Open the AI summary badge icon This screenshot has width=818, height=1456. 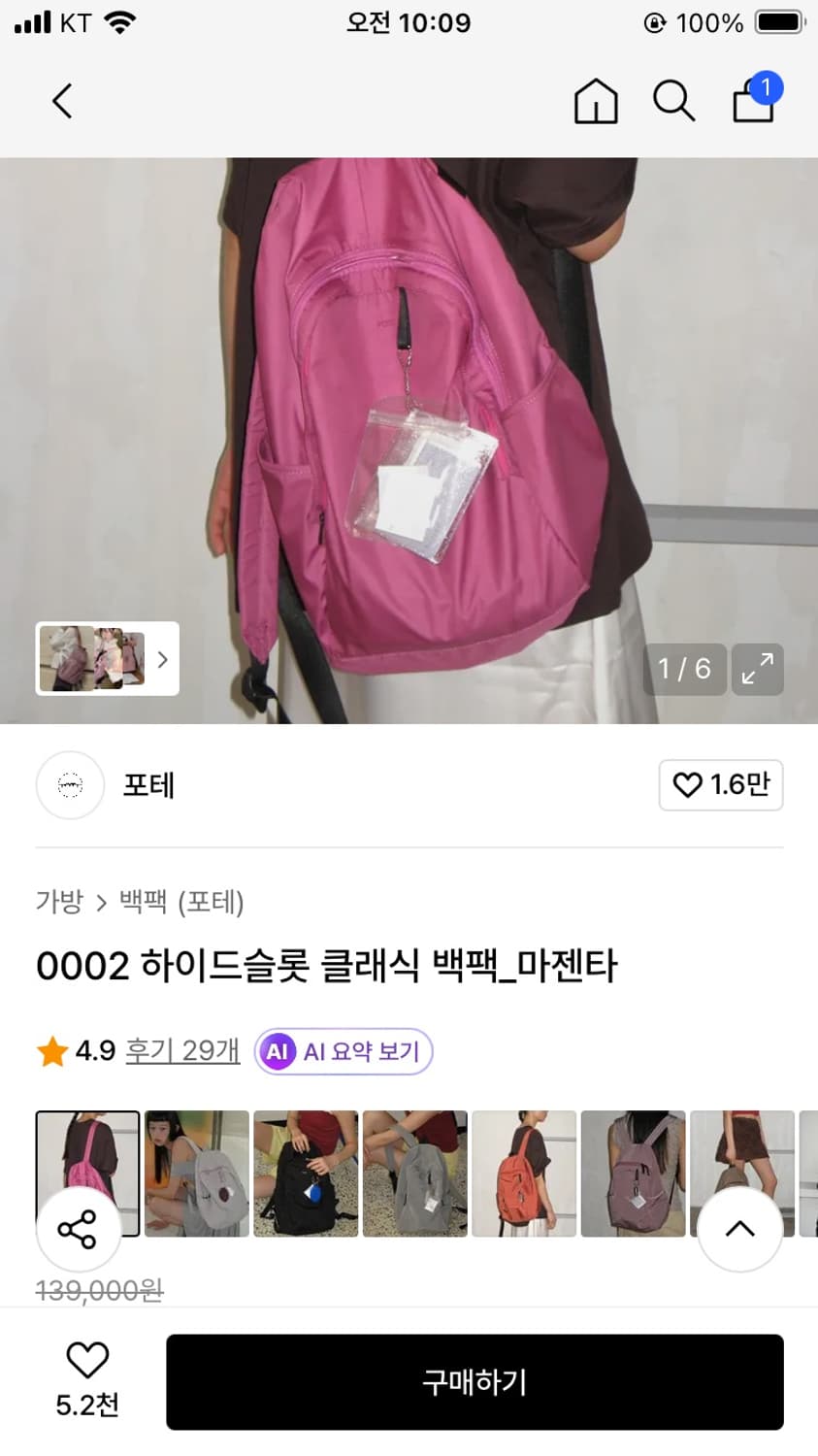(278, 1050)
